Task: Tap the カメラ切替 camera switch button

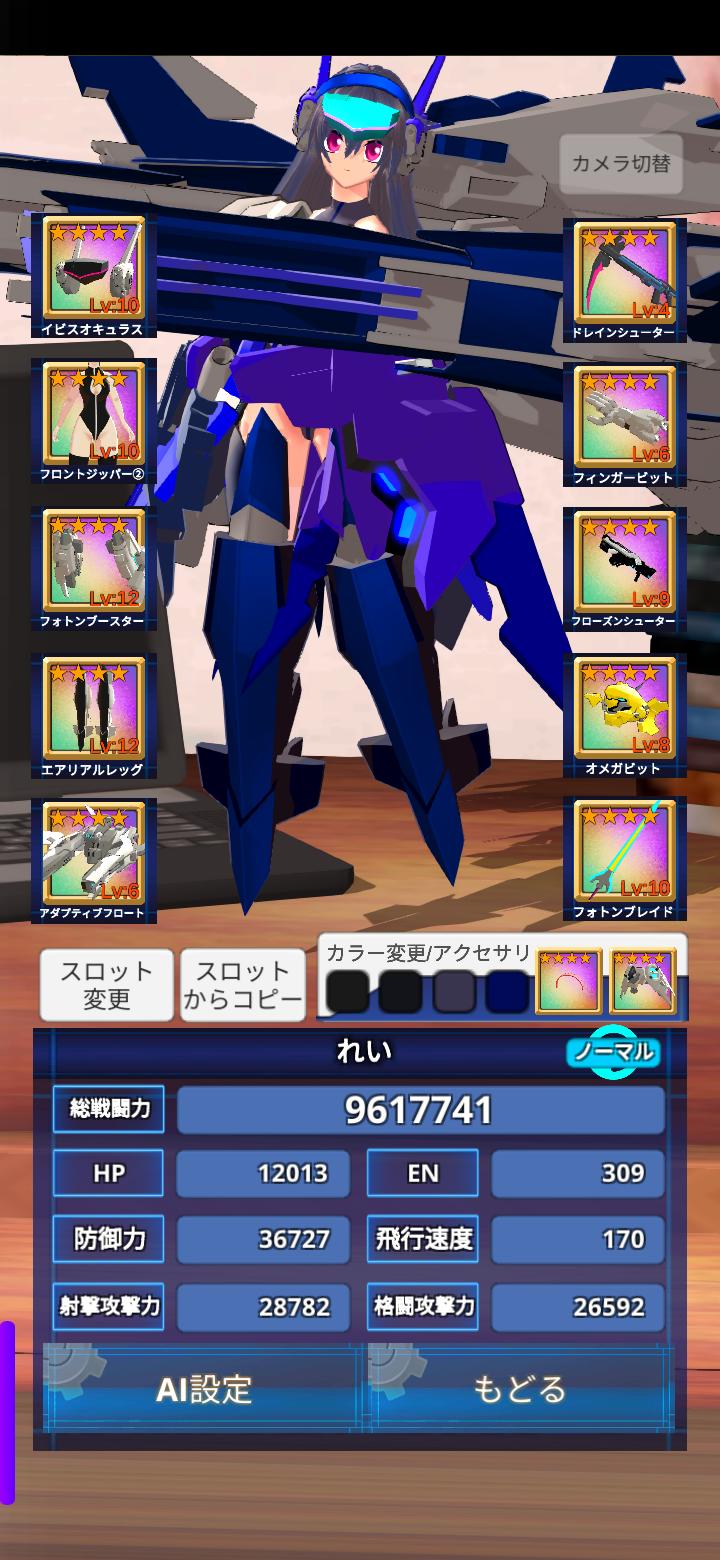Action: tap(621, 164)
